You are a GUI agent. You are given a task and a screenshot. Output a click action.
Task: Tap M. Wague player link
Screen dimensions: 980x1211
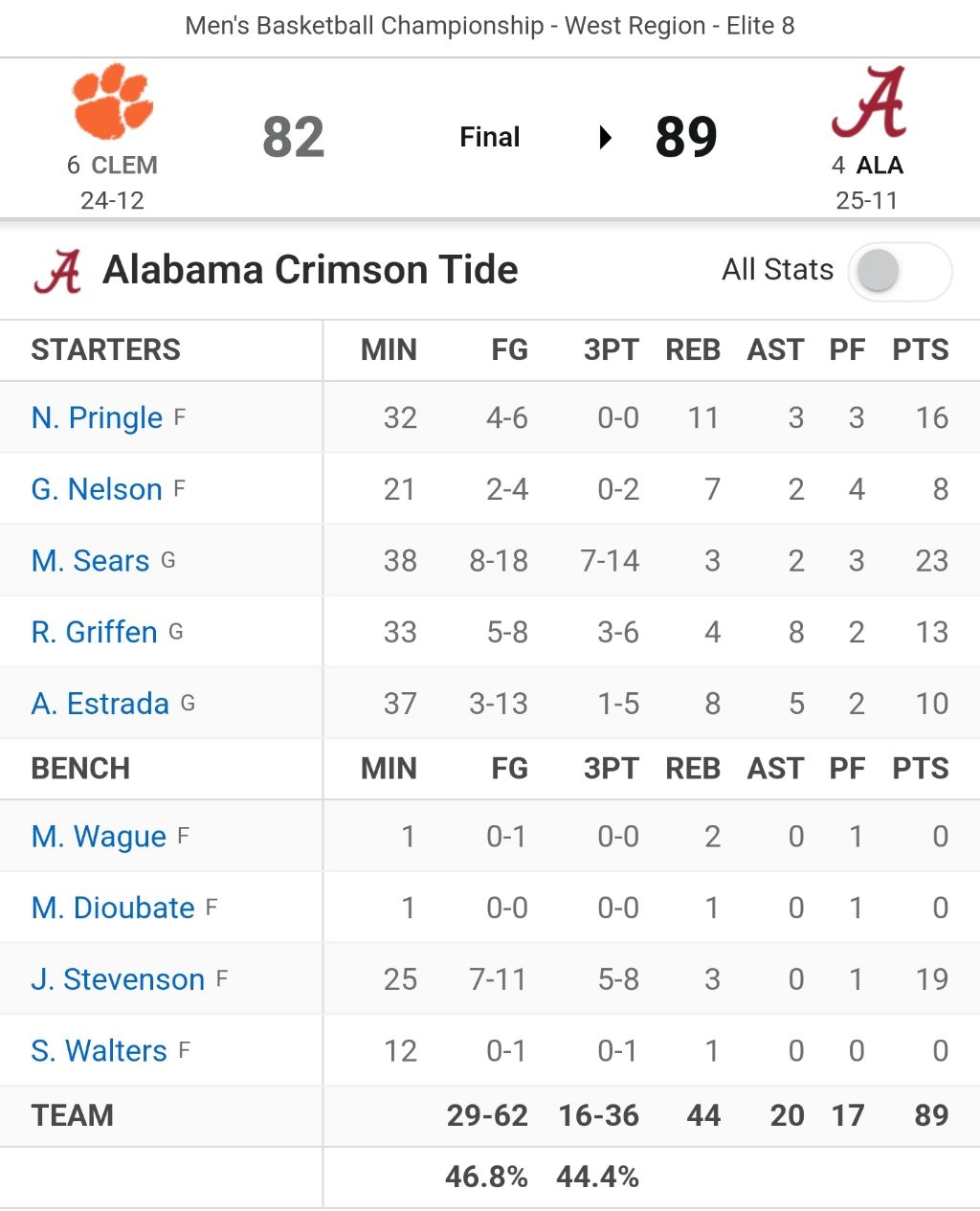pyautogui.click(x=99, y=837)
